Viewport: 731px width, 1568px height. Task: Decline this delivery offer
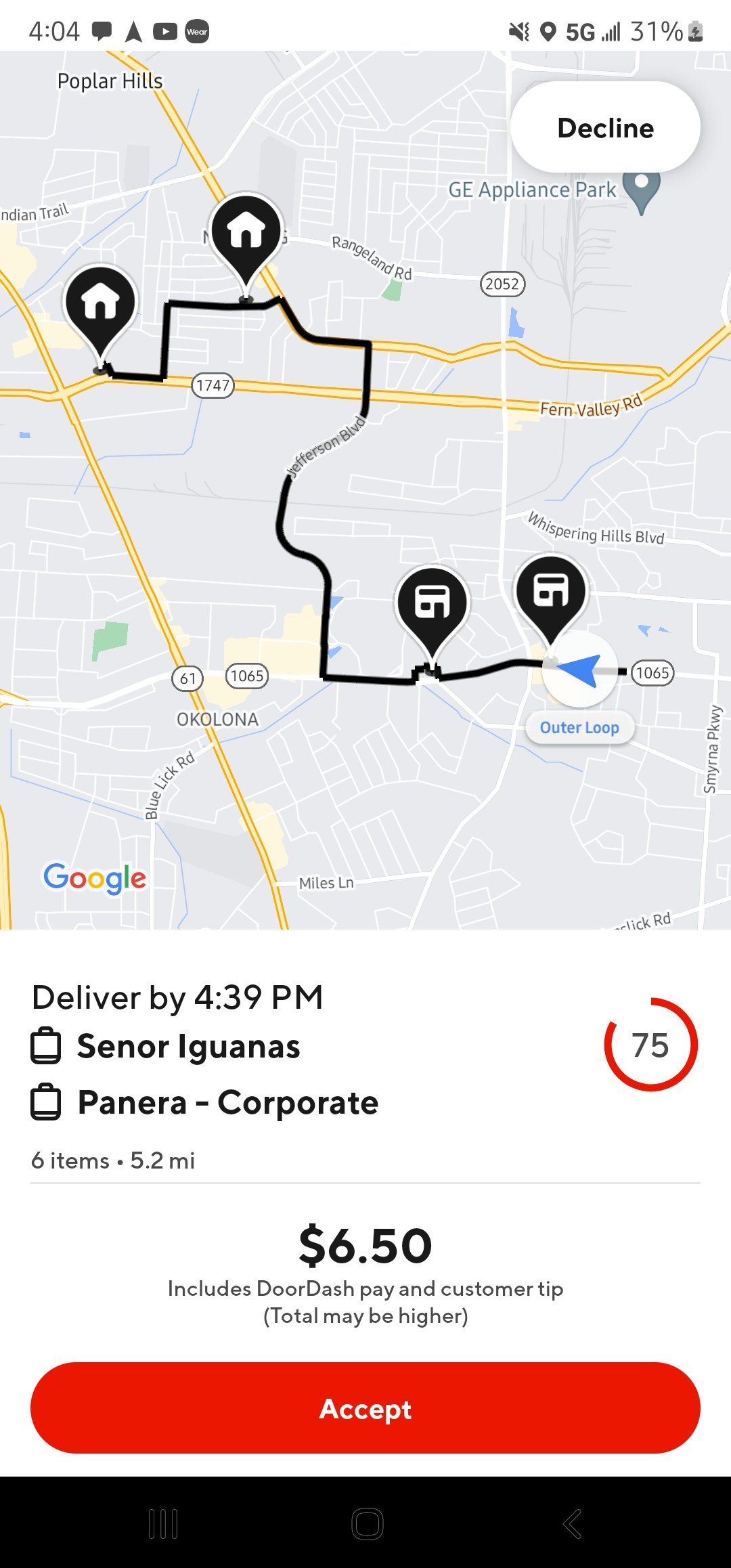(x=605, y=127)
